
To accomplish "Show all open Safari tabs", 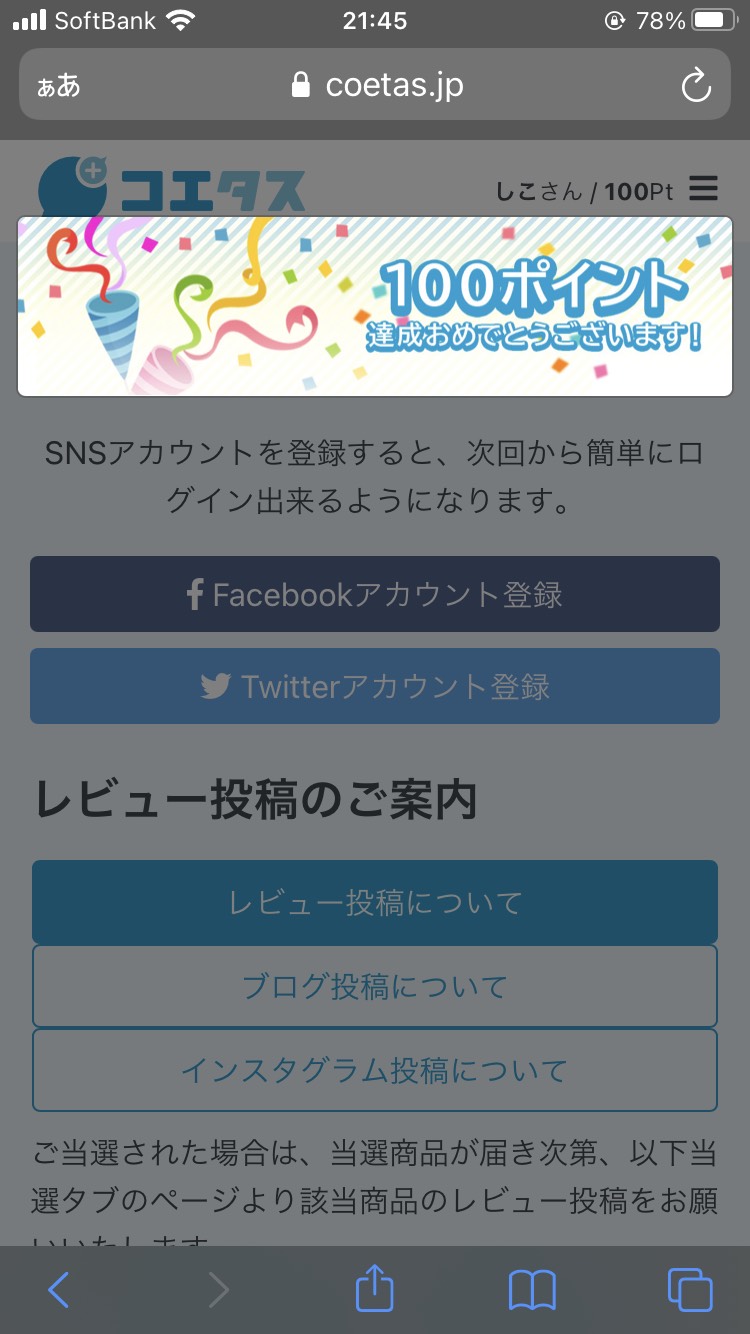I will click(x=690, y=1290).
